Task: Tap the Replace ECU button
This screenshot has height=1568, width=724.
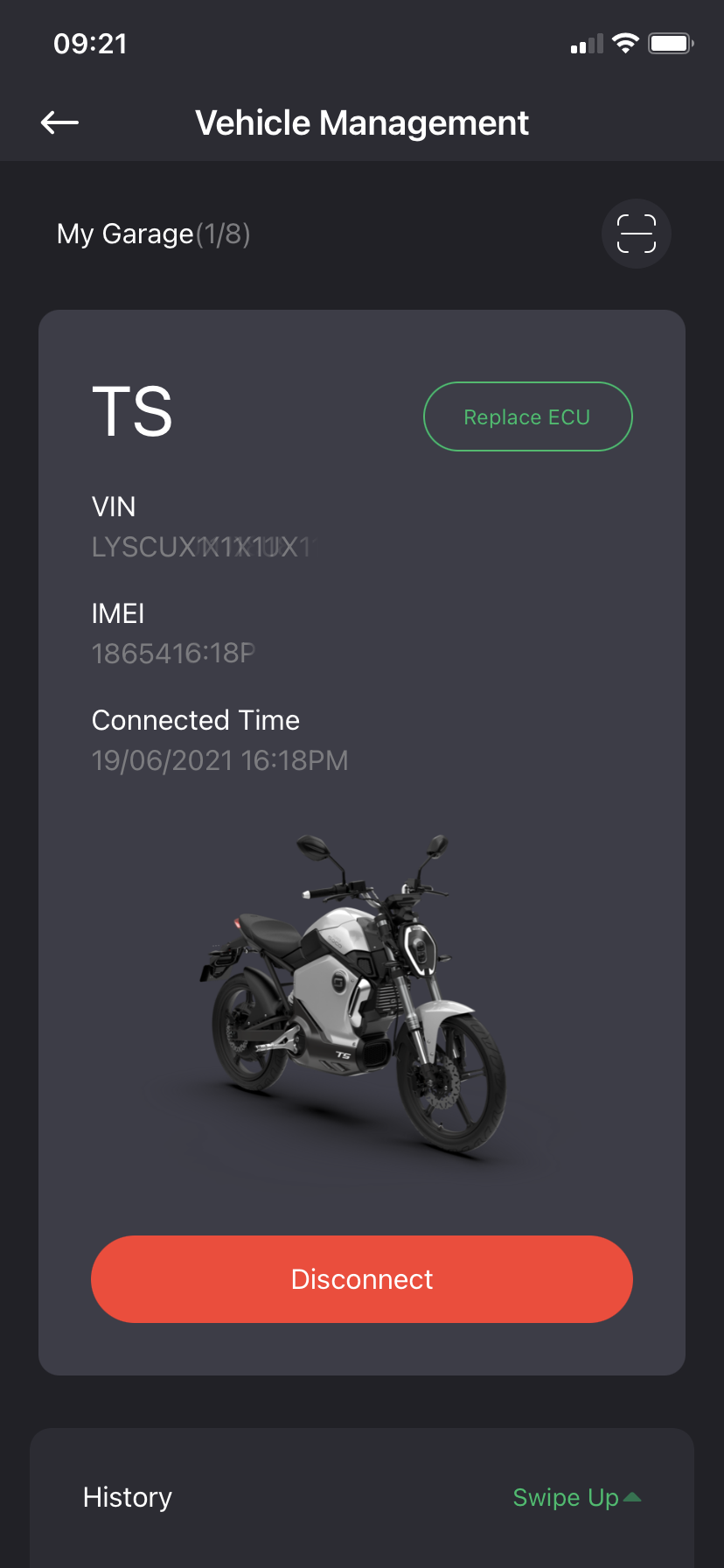Action: (x=527, y=416)
